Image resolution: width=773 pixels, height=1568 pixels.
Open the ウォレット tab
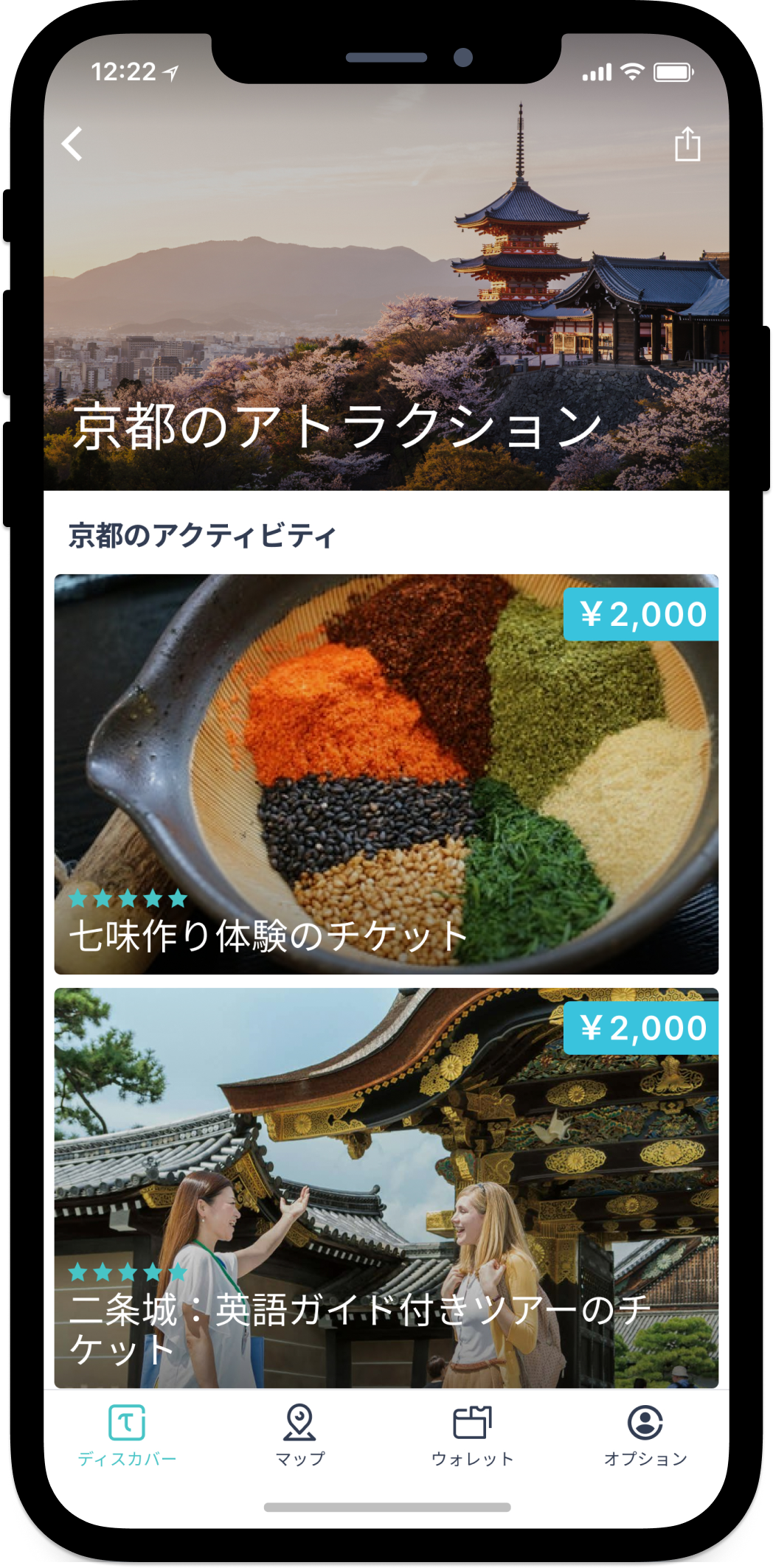[x=472, y=1435]
